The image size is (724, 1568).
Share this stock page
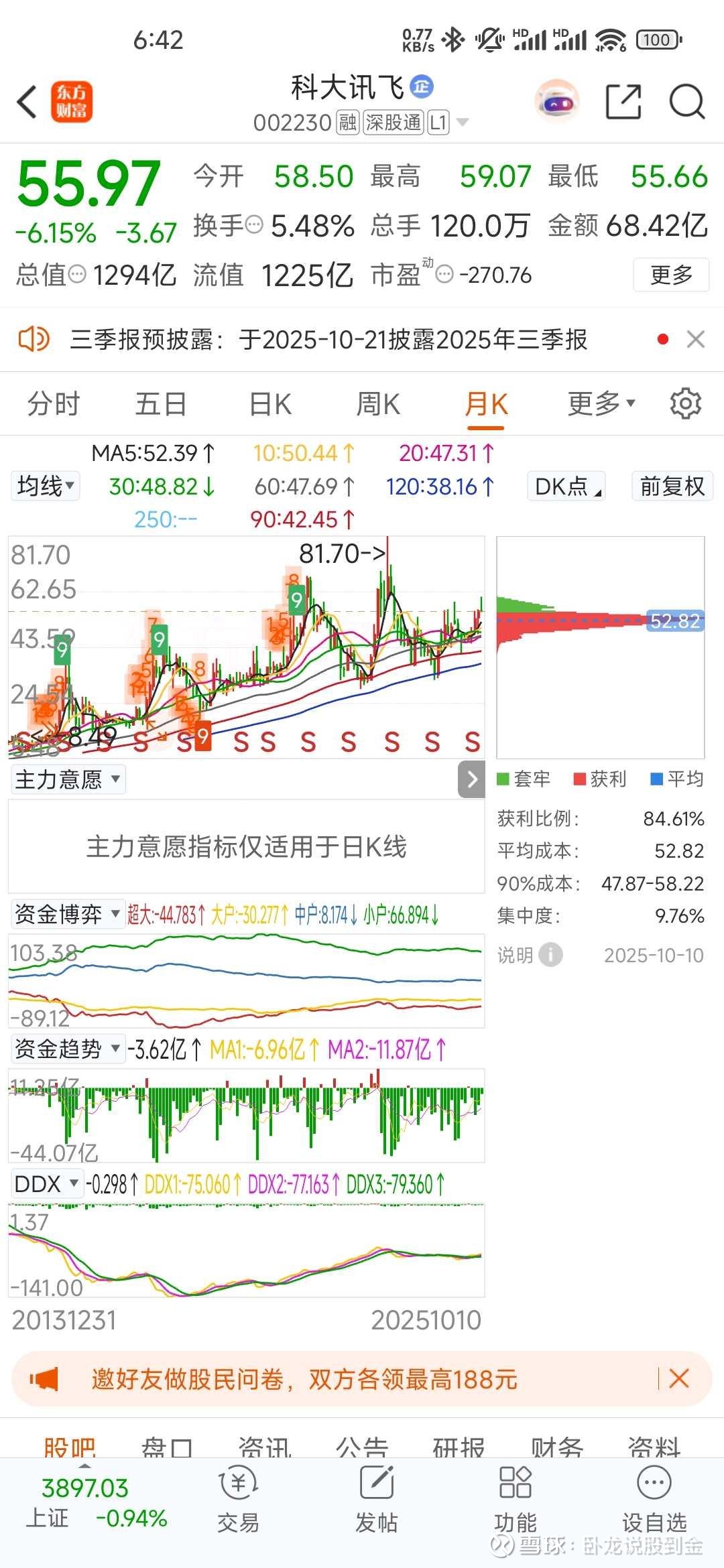click(623, 103)
